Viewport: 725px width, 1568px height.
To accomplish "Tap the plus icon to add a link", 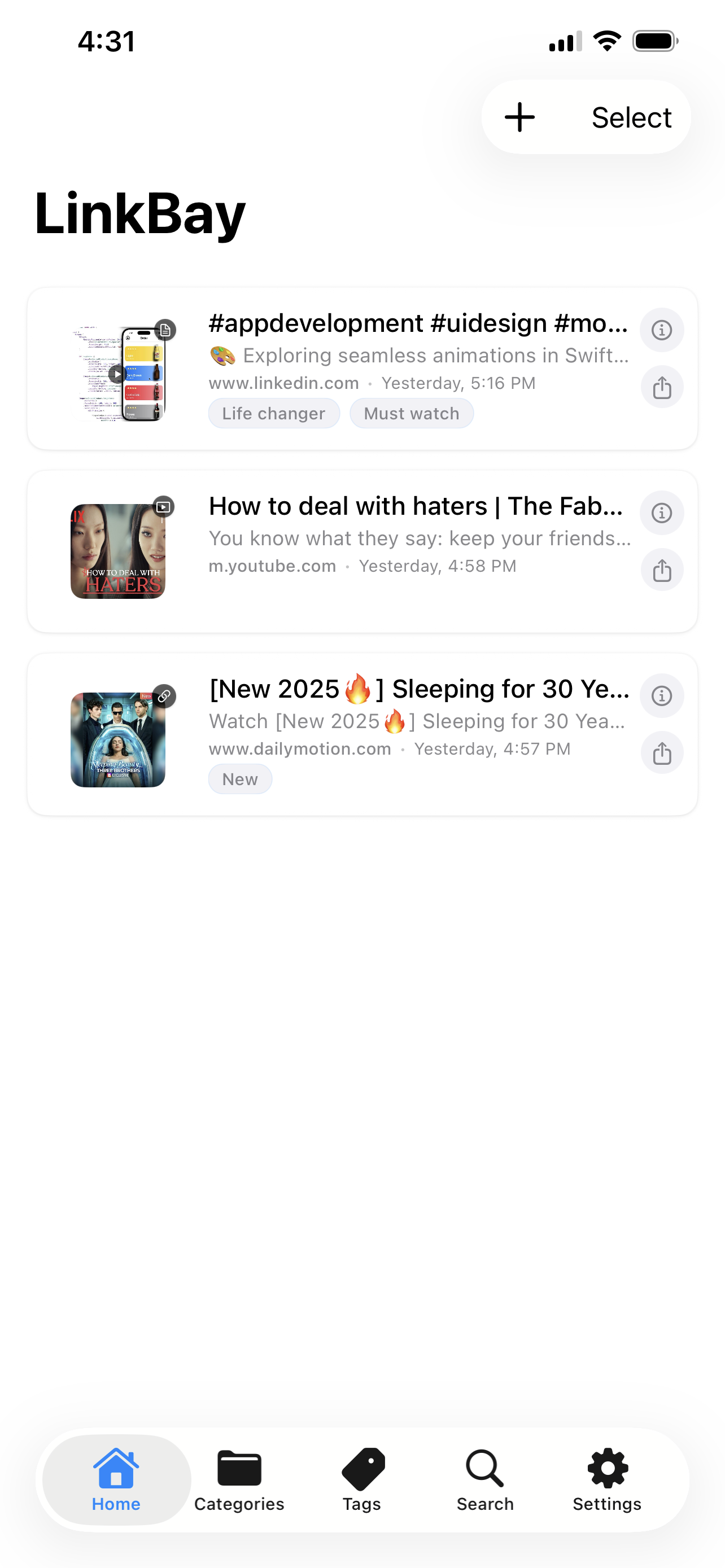I will (520, 117).
